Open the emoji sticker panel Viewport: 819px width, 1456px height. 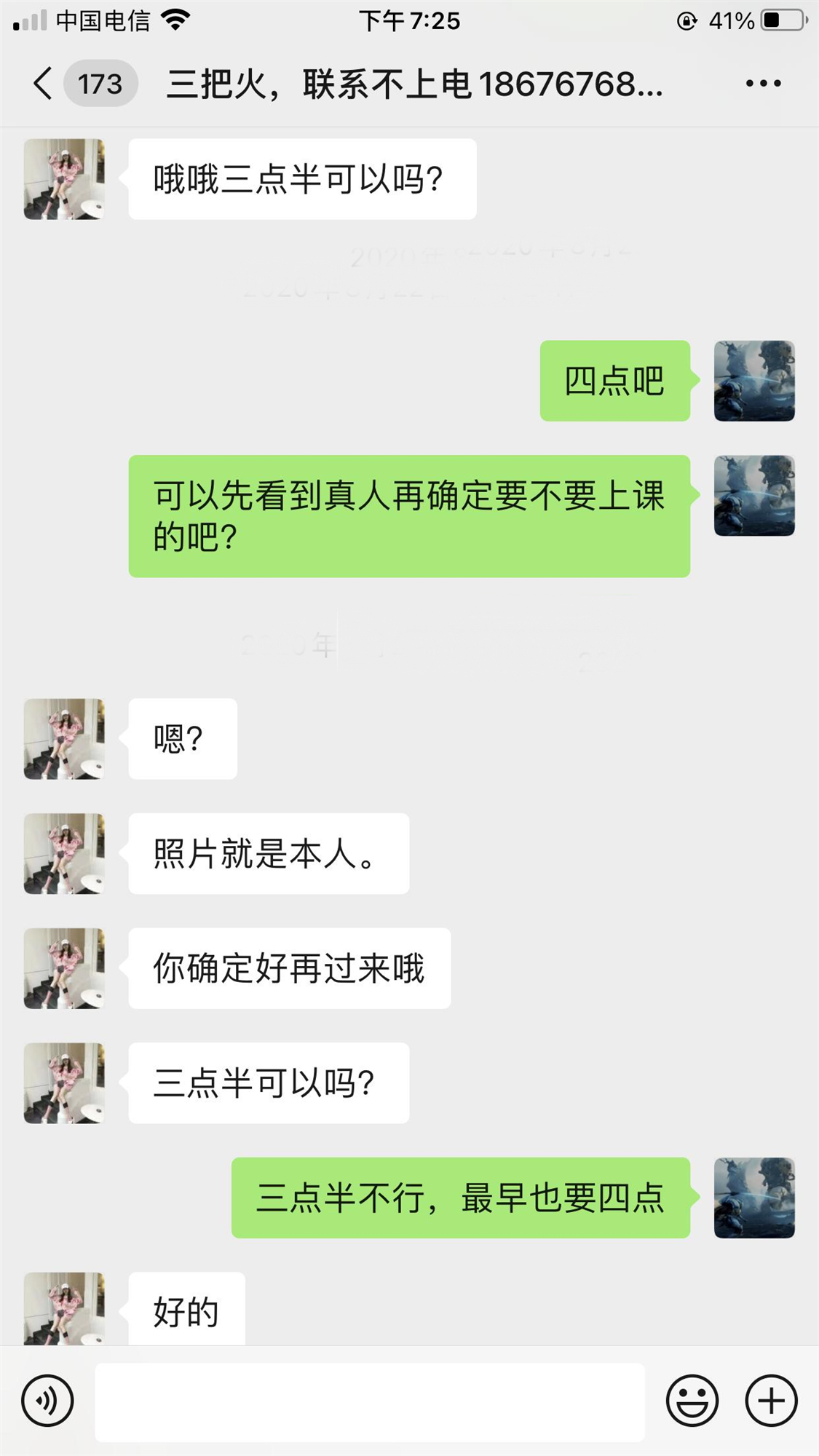[x=692, y=1400]
